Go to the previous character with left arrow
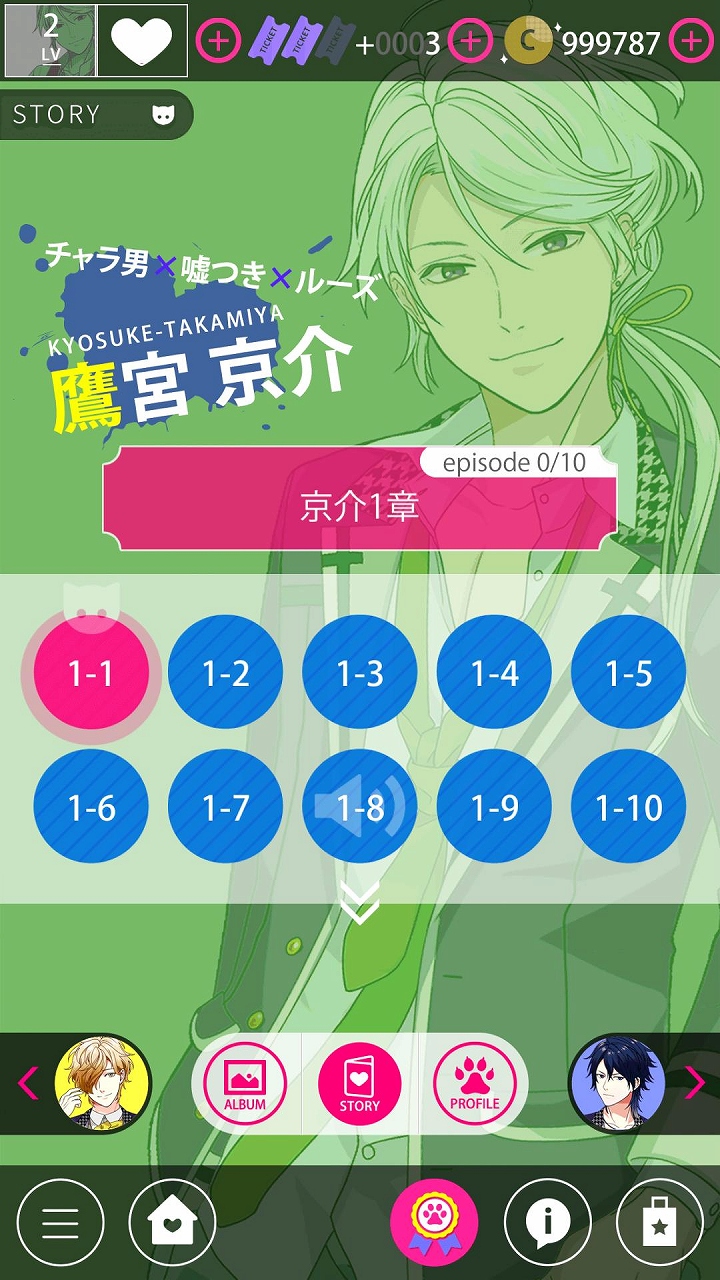The height and width of the screenshot is (1280, 720). [x=28, y=1083]
